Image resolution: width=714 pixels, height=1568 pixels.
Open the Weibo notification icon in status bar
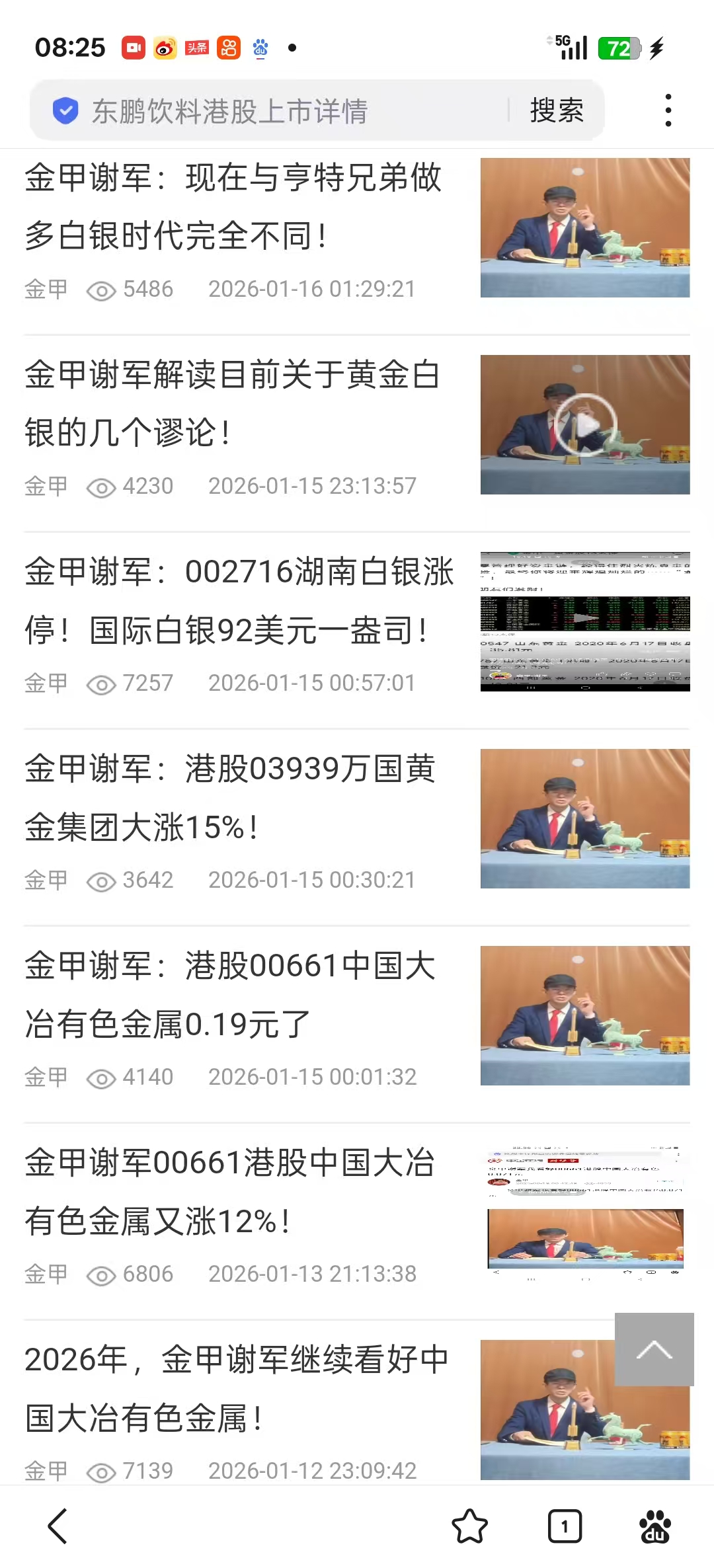(165, 48)
